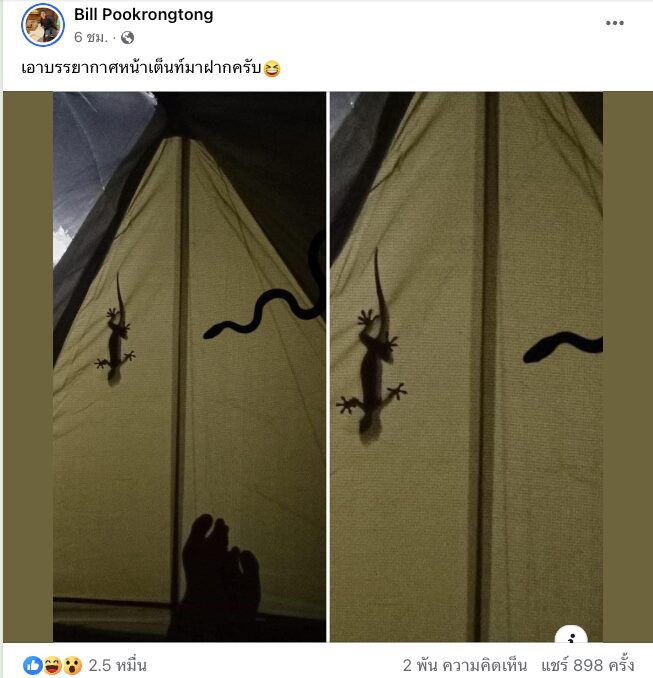Open the 6 ชม. post timestamp
Viewport: 653px width, 678px height.
pos(91,38)
